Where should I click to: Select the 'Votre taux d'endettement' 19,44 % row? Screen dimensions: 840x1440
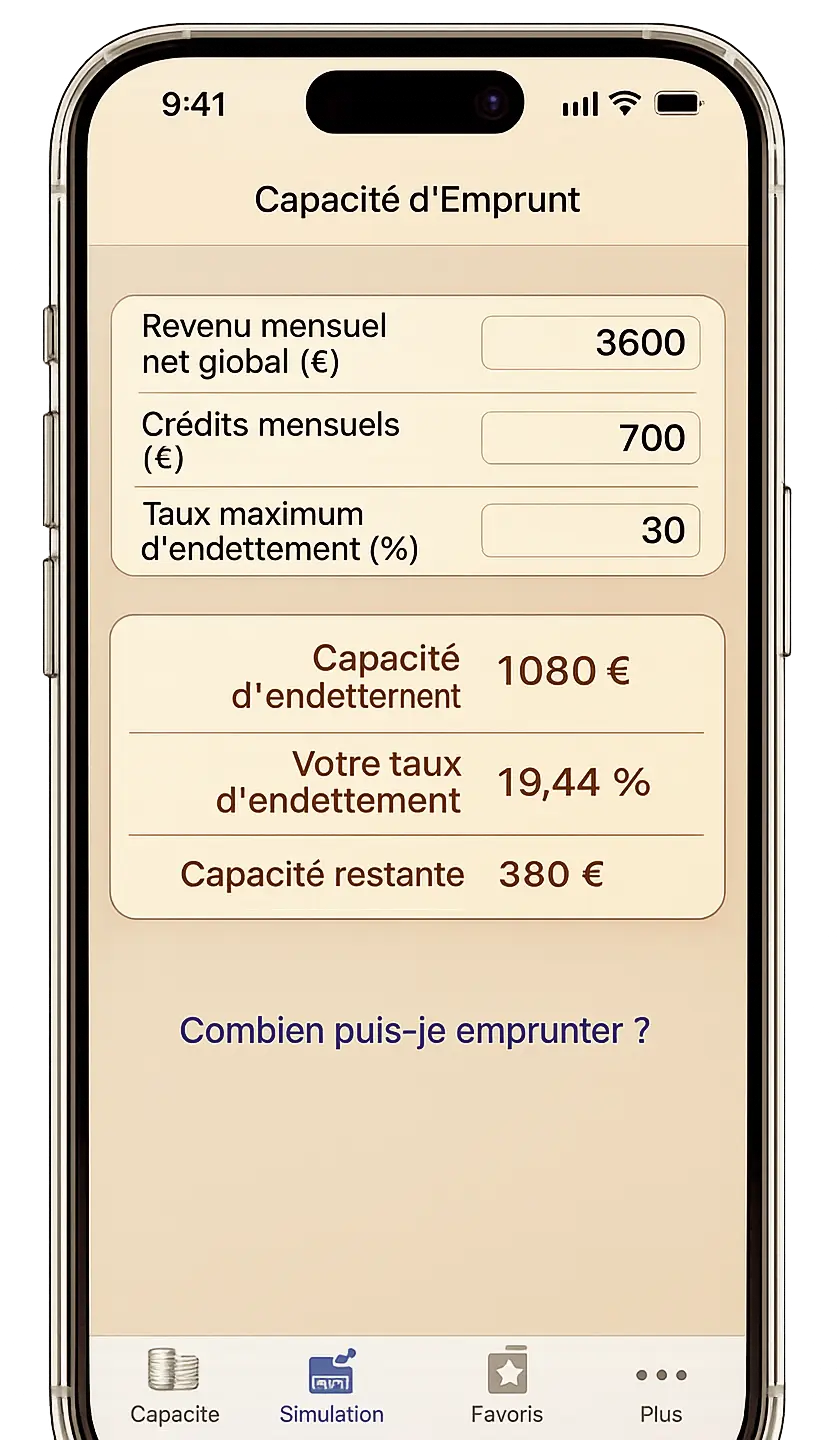[x=573, y=781]
